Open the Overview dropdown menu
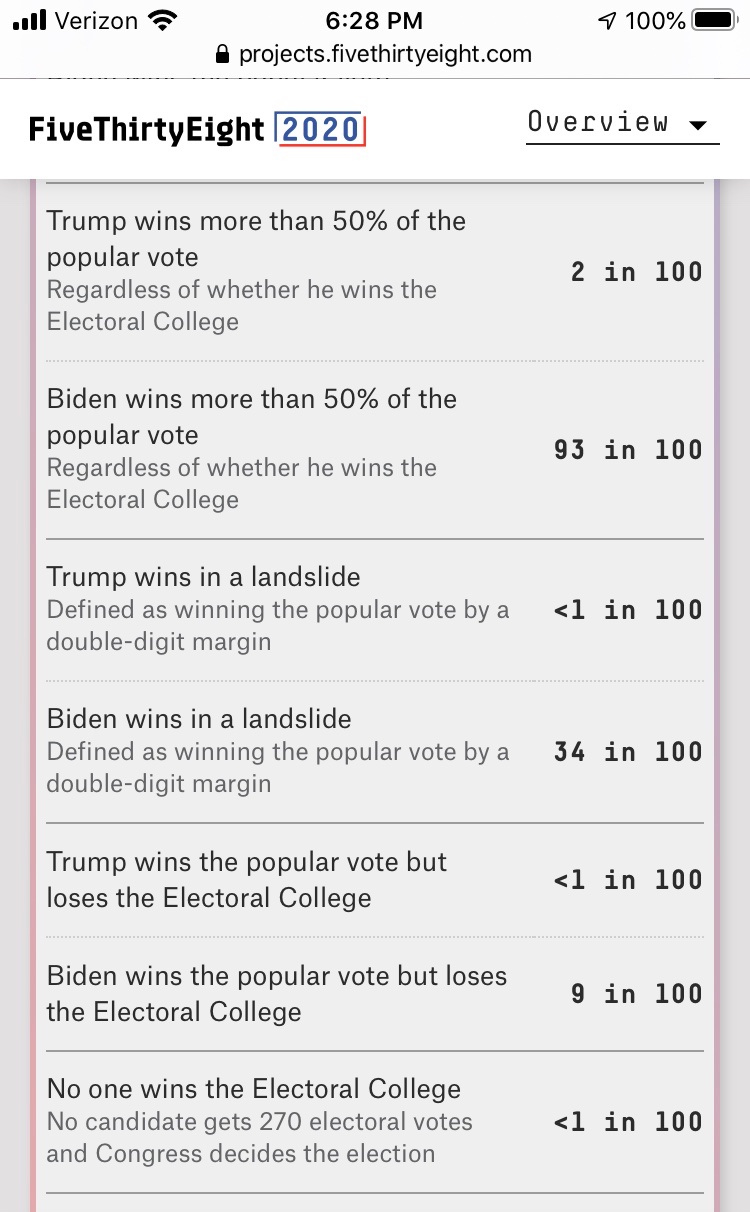 pyautogui.click(x=621, y=125)
